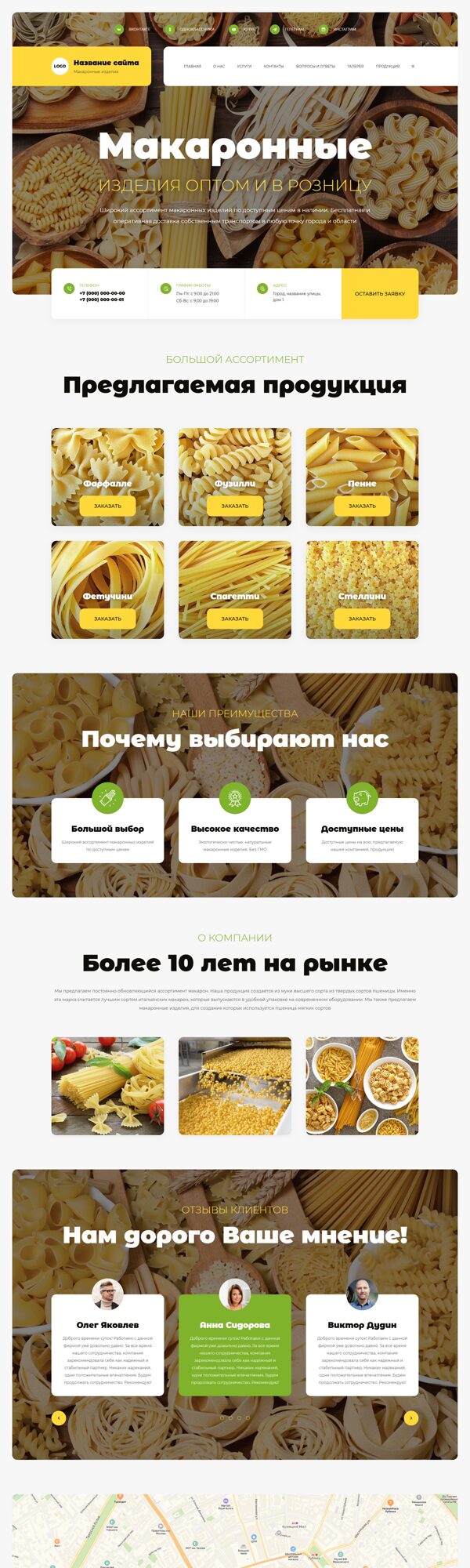Order Фарфалле with its Заказать button

pyautogui.click(x=108, y=506)
